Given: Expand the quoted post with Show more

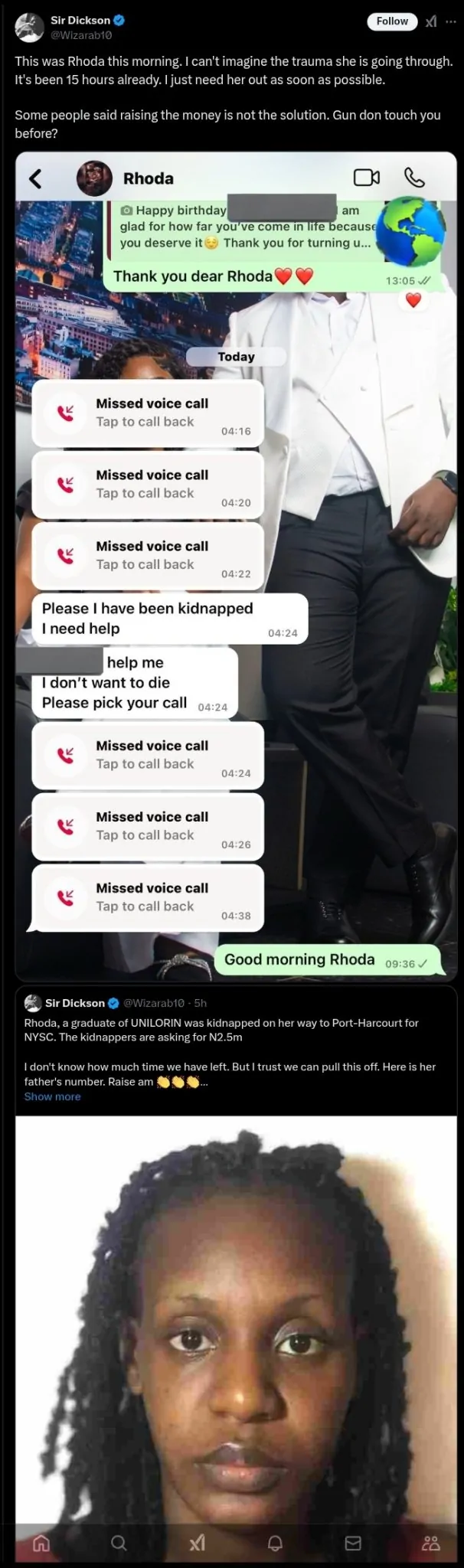Looking at the screenshot, I should [52, 1096].
